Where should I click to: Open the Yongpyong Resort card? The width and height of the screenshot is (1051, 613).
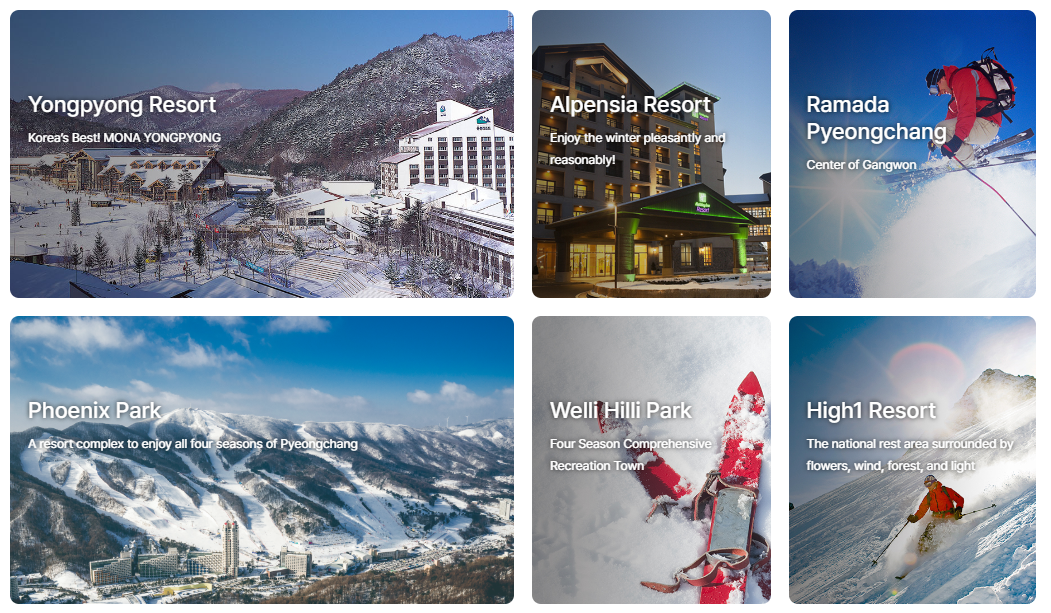pyautogui.click(x=261, y=154)
